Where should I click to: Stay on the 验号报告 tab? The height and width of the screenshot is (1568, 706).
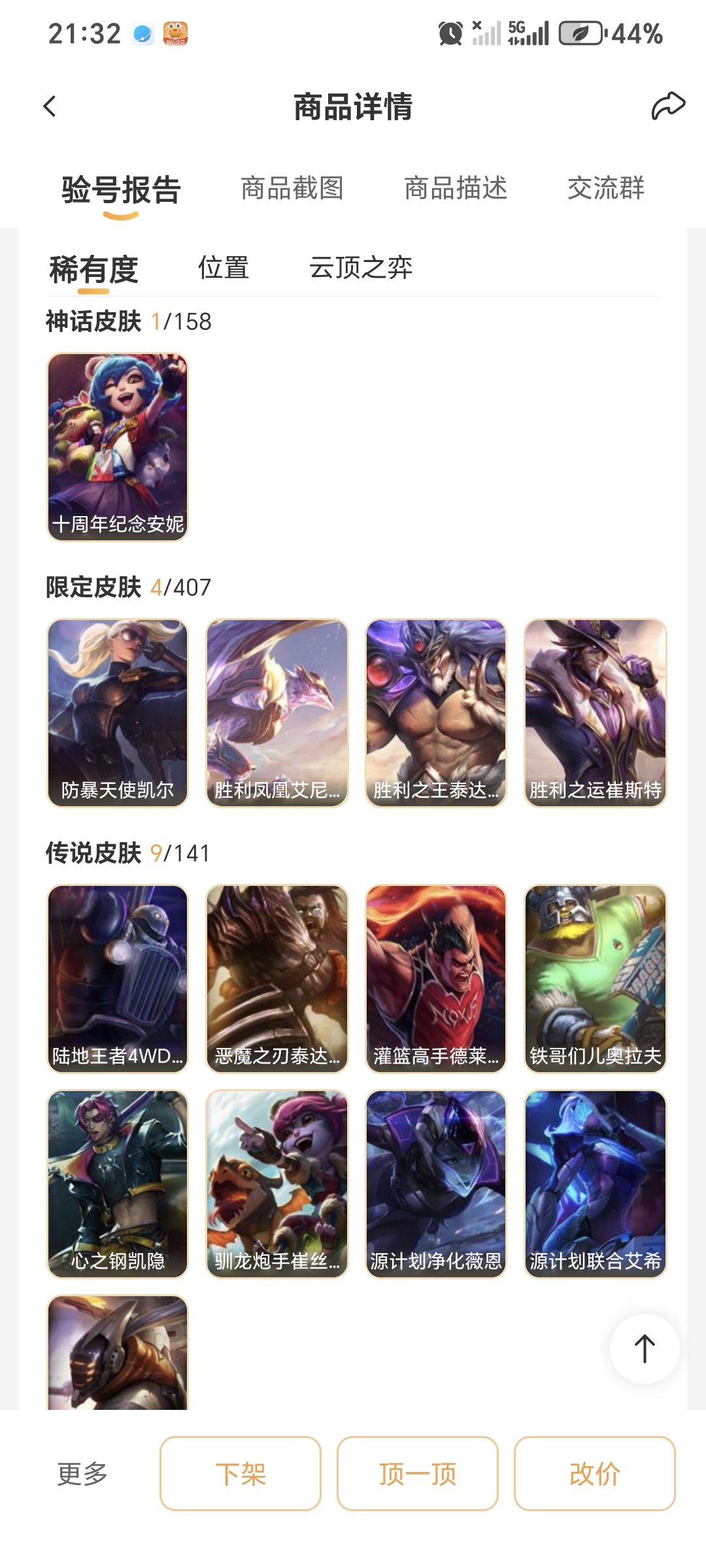click(121, 190)
